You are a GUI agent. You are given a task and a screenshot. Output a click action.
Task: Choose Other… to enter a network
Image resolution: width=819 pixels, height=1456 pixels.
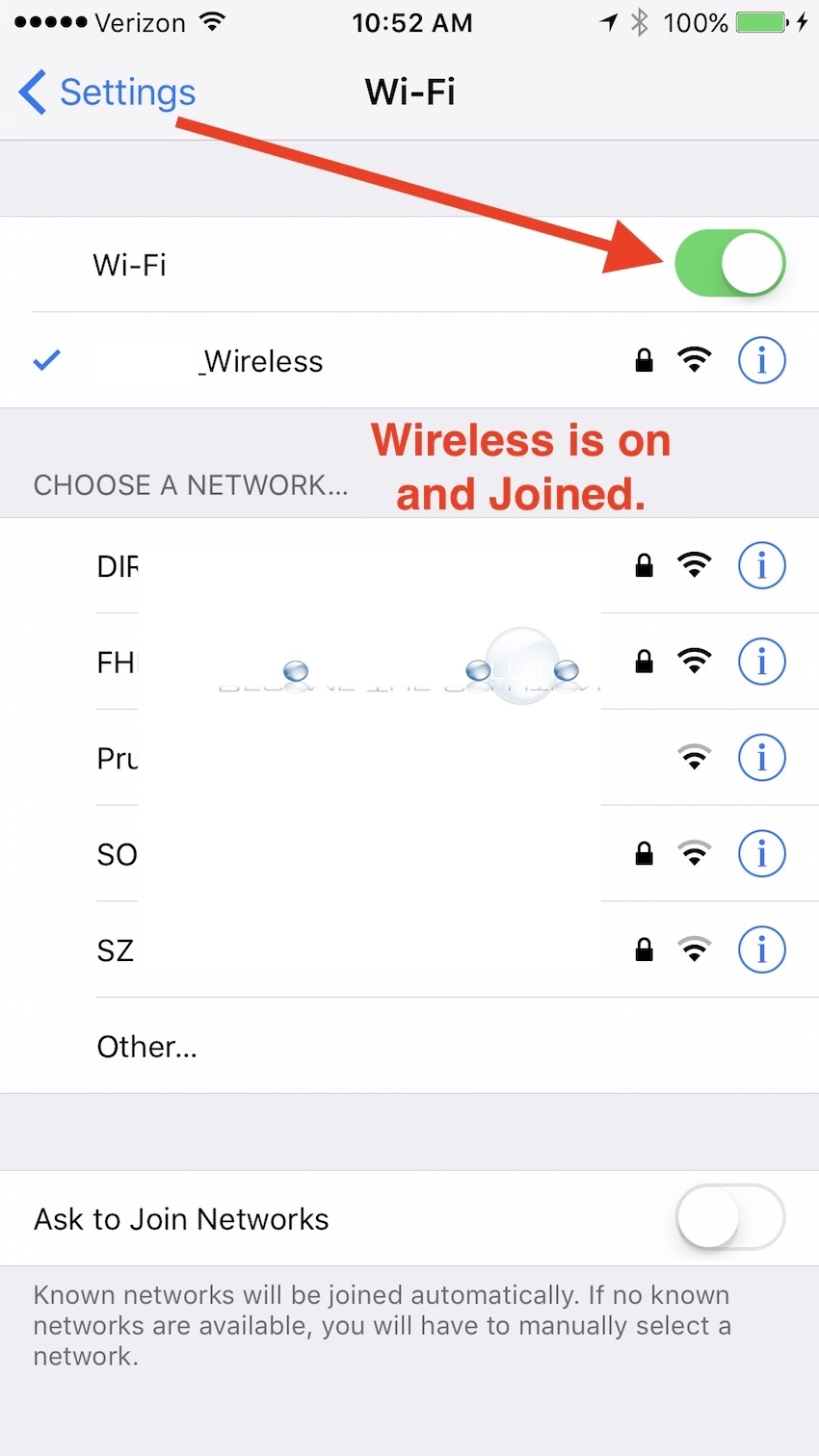147,1047
